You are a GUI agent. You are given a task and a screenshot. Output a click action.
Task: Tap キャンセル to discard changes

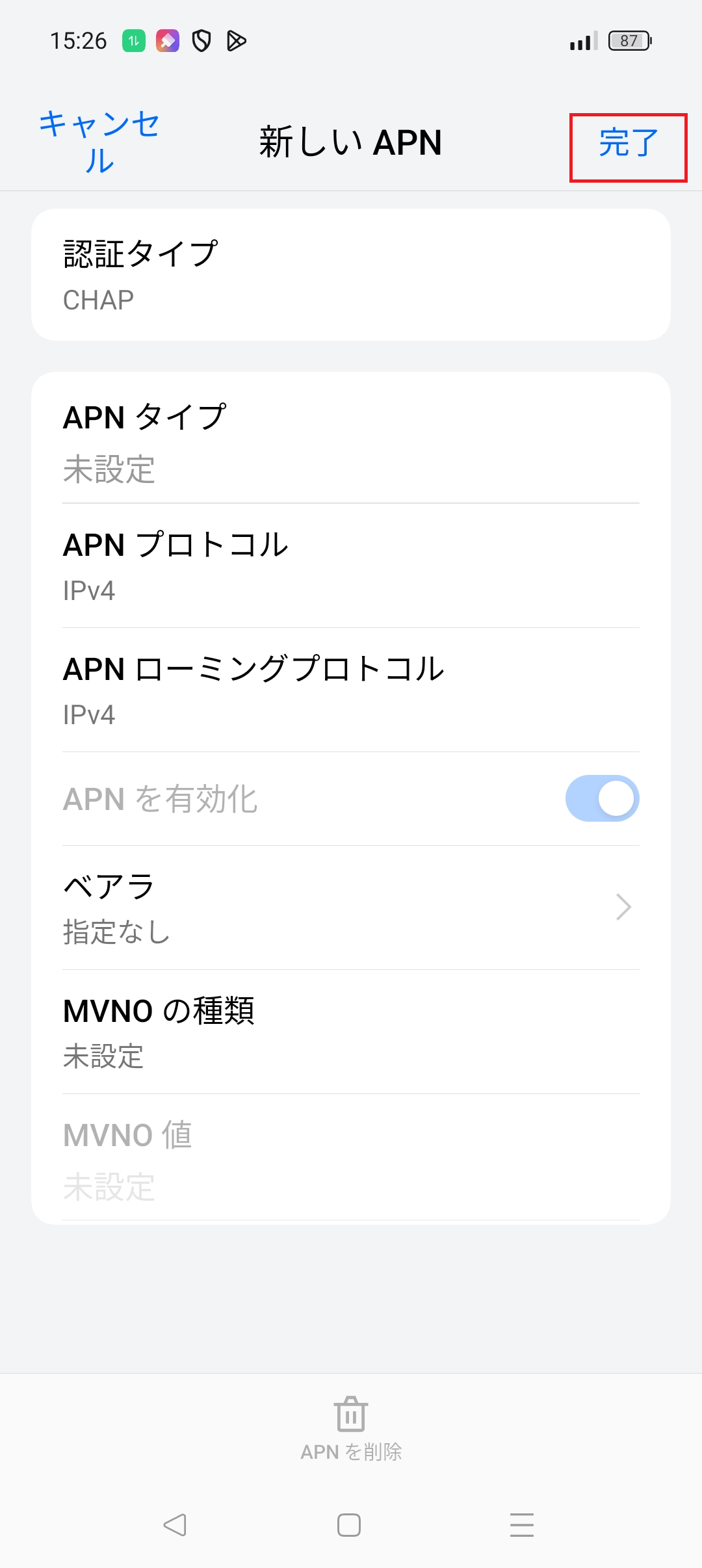click(x=101, y=142)
